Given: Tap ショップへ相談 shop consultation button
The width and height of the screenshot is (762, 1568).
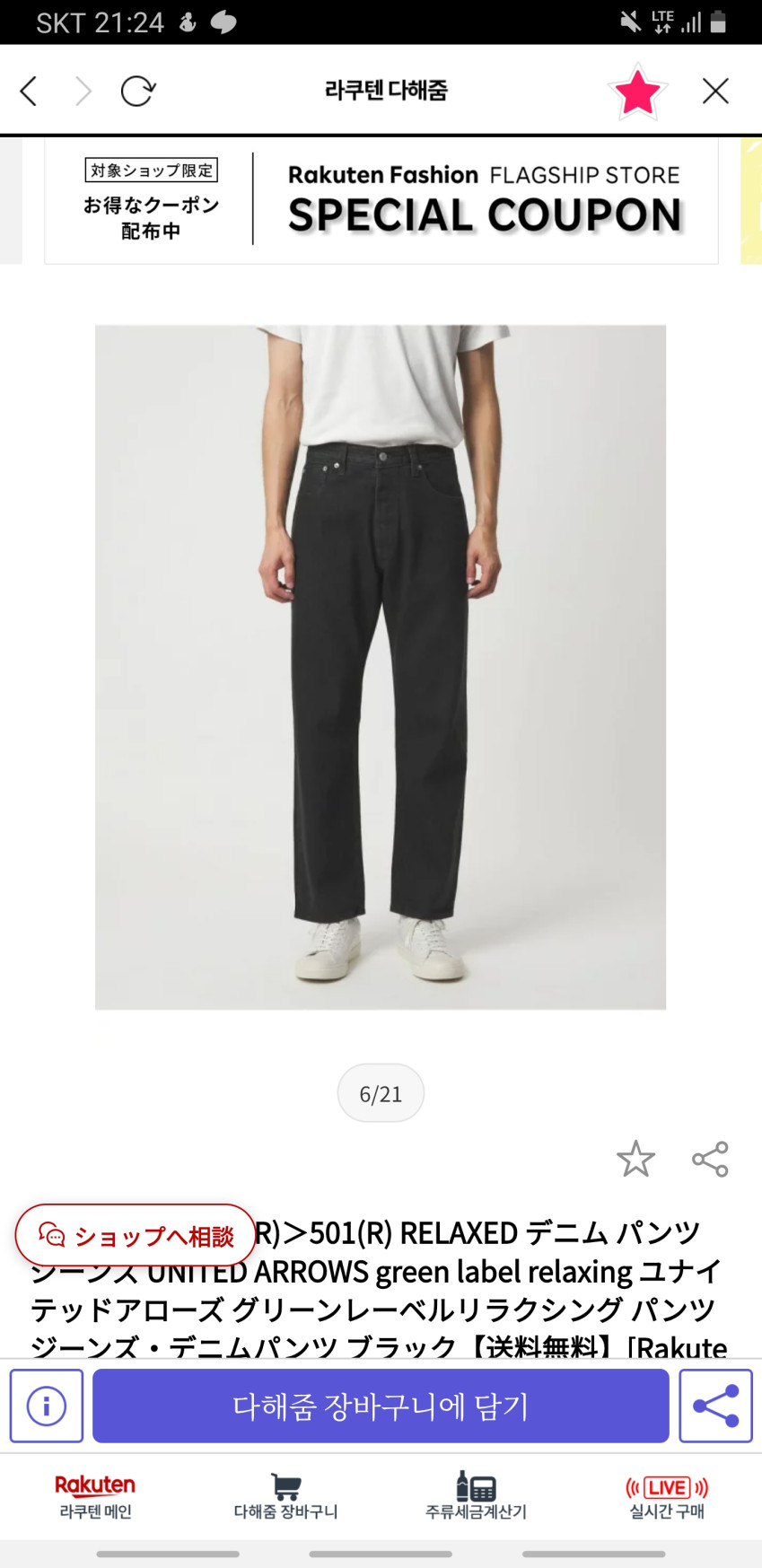Looking at the screenshot, I should pyautogui.click(x=136, y=1235).
